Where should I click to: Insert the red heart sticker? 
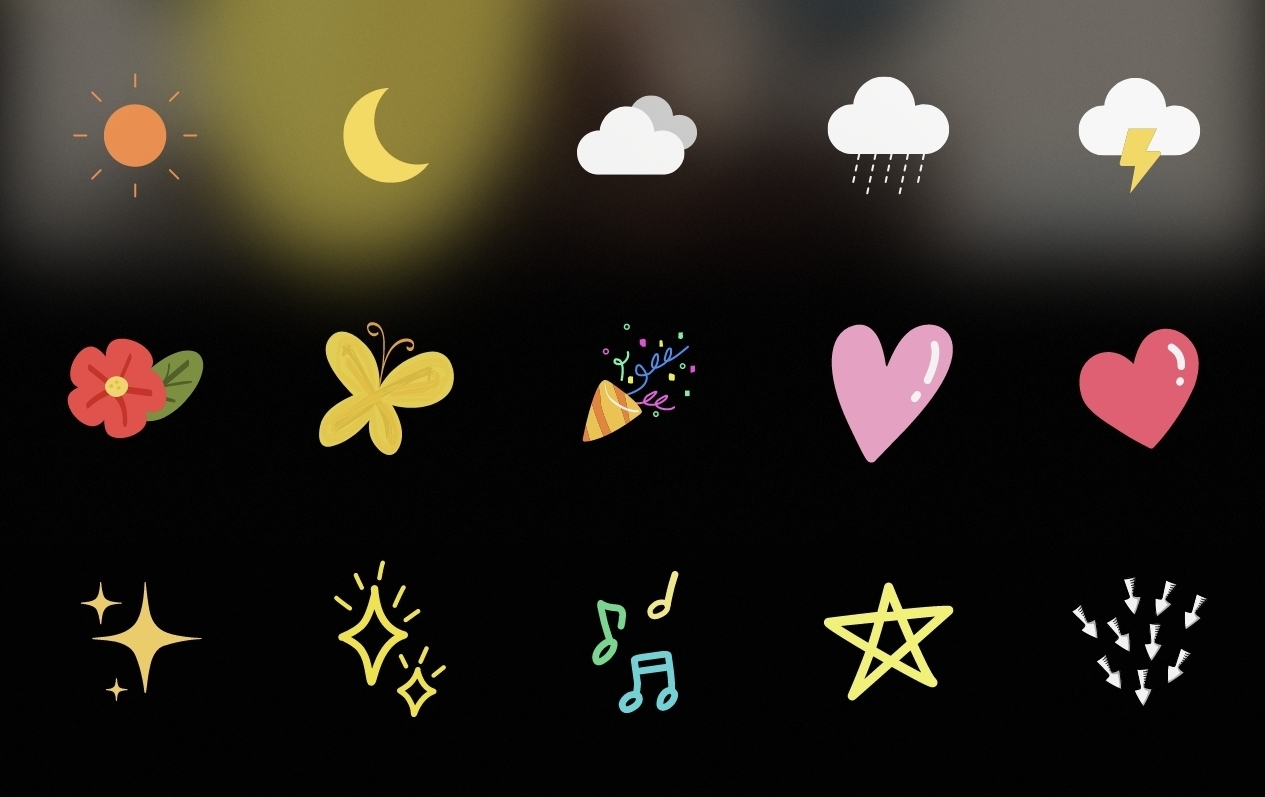click(x=1139, y=386)
